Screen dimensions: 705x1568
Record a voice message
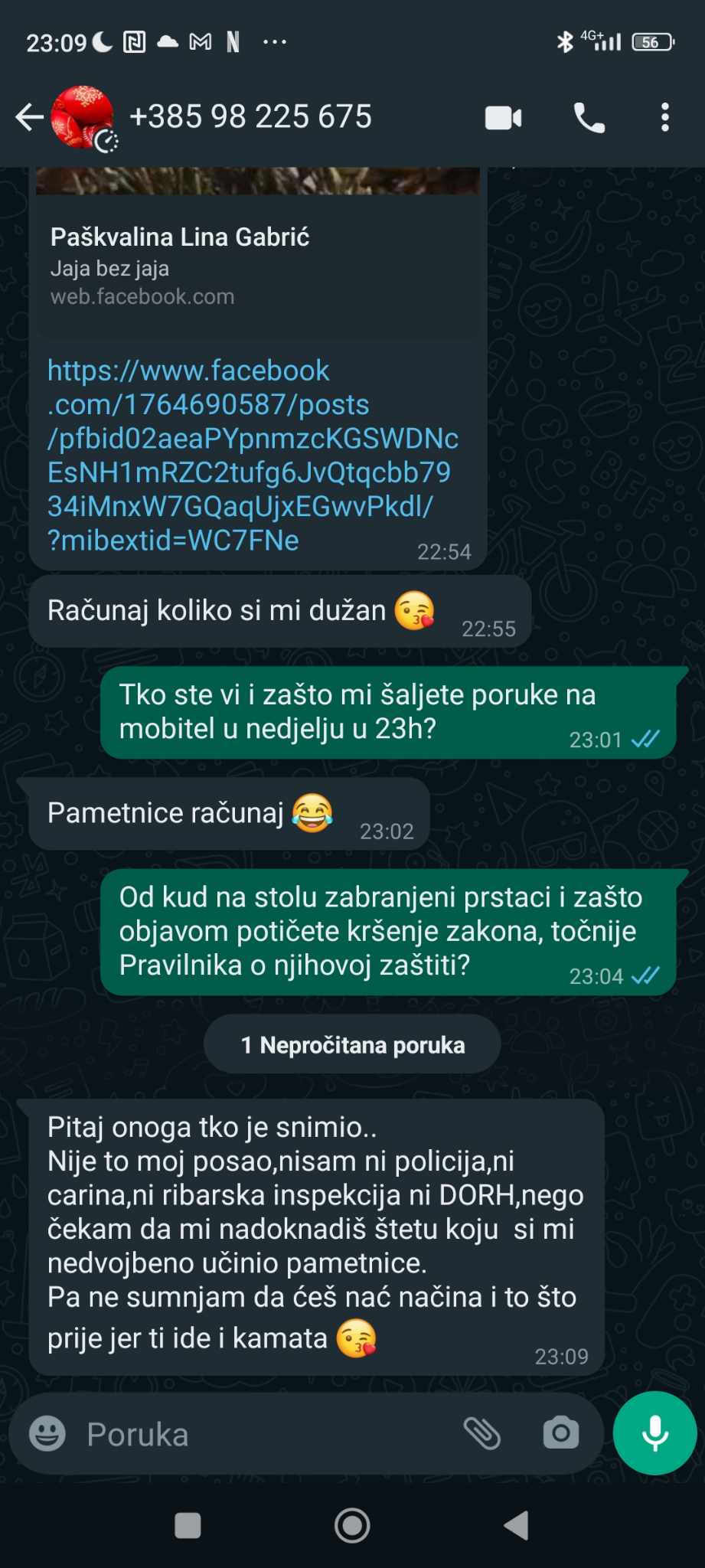pos(654,1433)
